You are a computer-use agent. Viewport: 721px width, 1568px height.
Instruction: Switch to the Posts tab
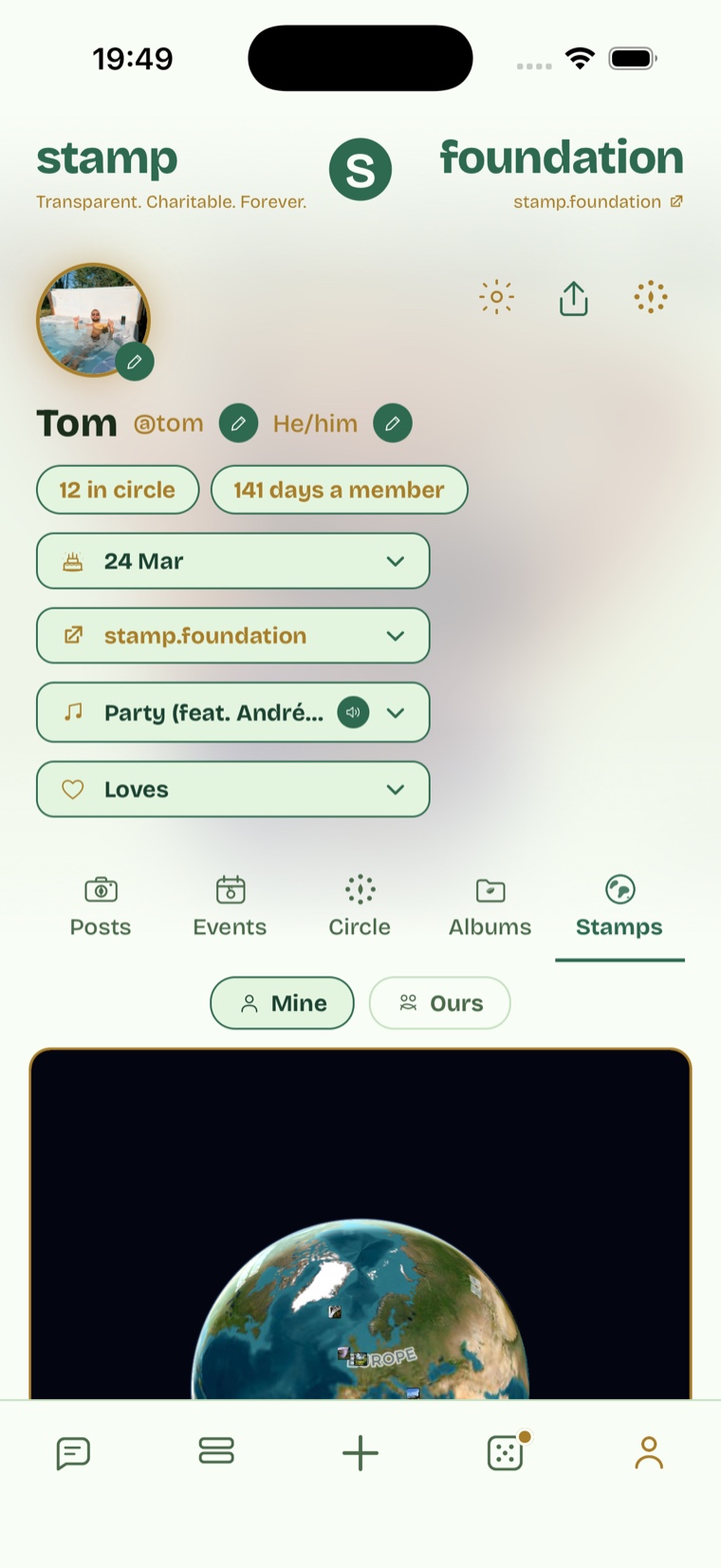tap(101, 907)
